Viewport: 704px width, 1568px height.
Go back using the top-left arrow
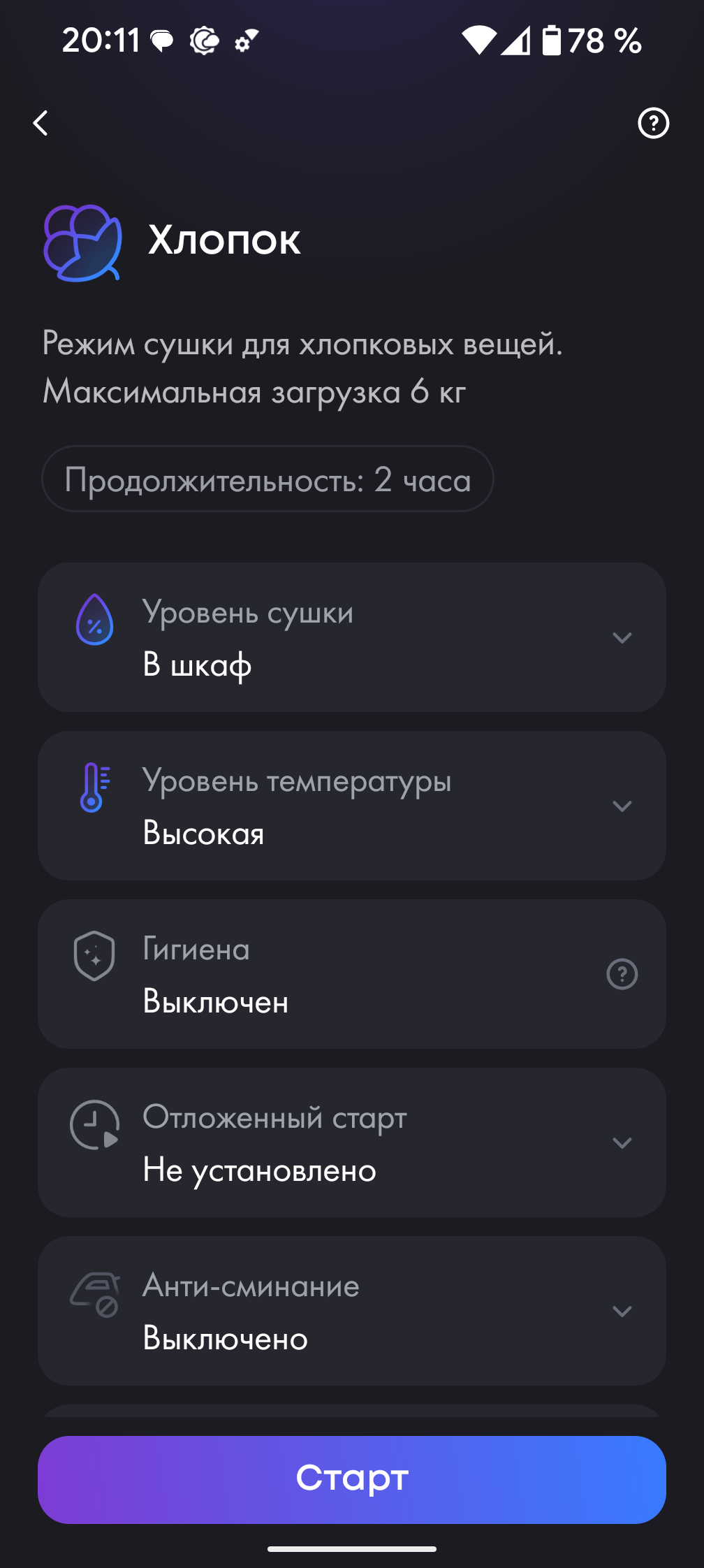tap(41, 124)
